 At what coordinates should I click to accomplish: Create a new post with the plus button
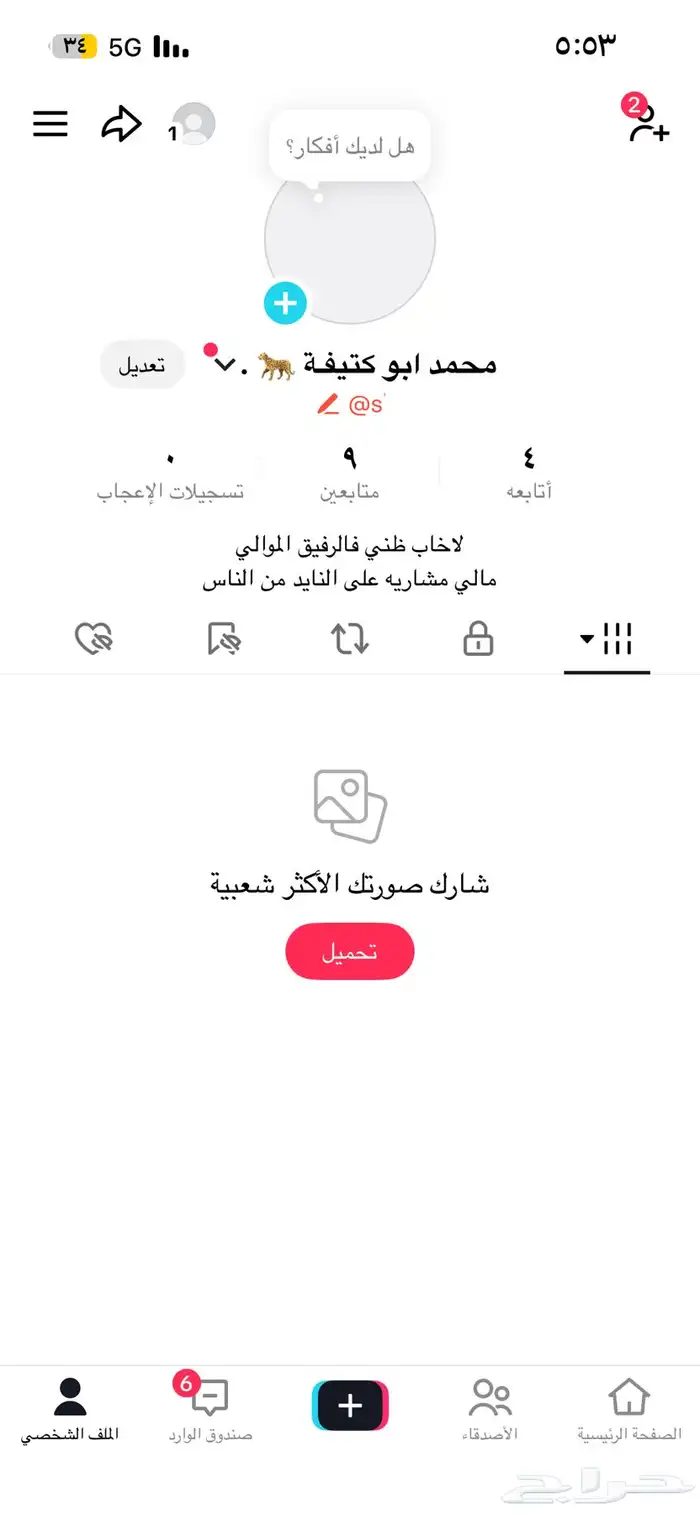click(350, 1405)
